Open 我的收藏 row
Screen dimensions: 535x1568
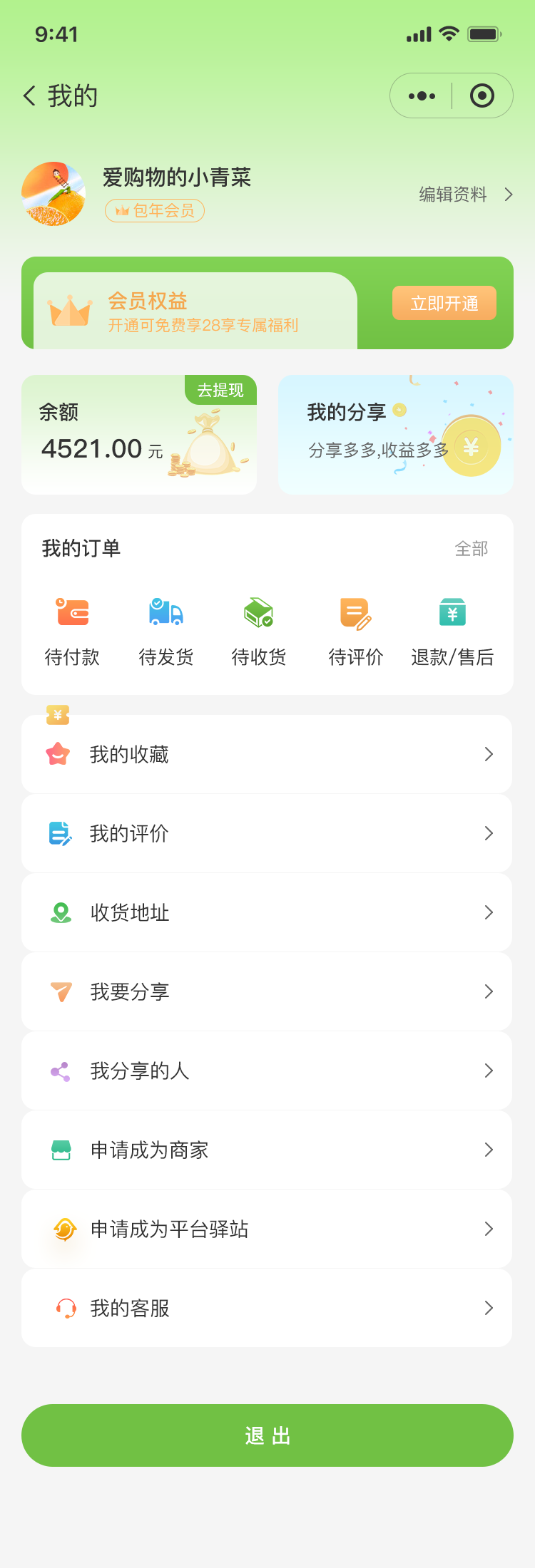pyautogui.click(x=267, y=754)
